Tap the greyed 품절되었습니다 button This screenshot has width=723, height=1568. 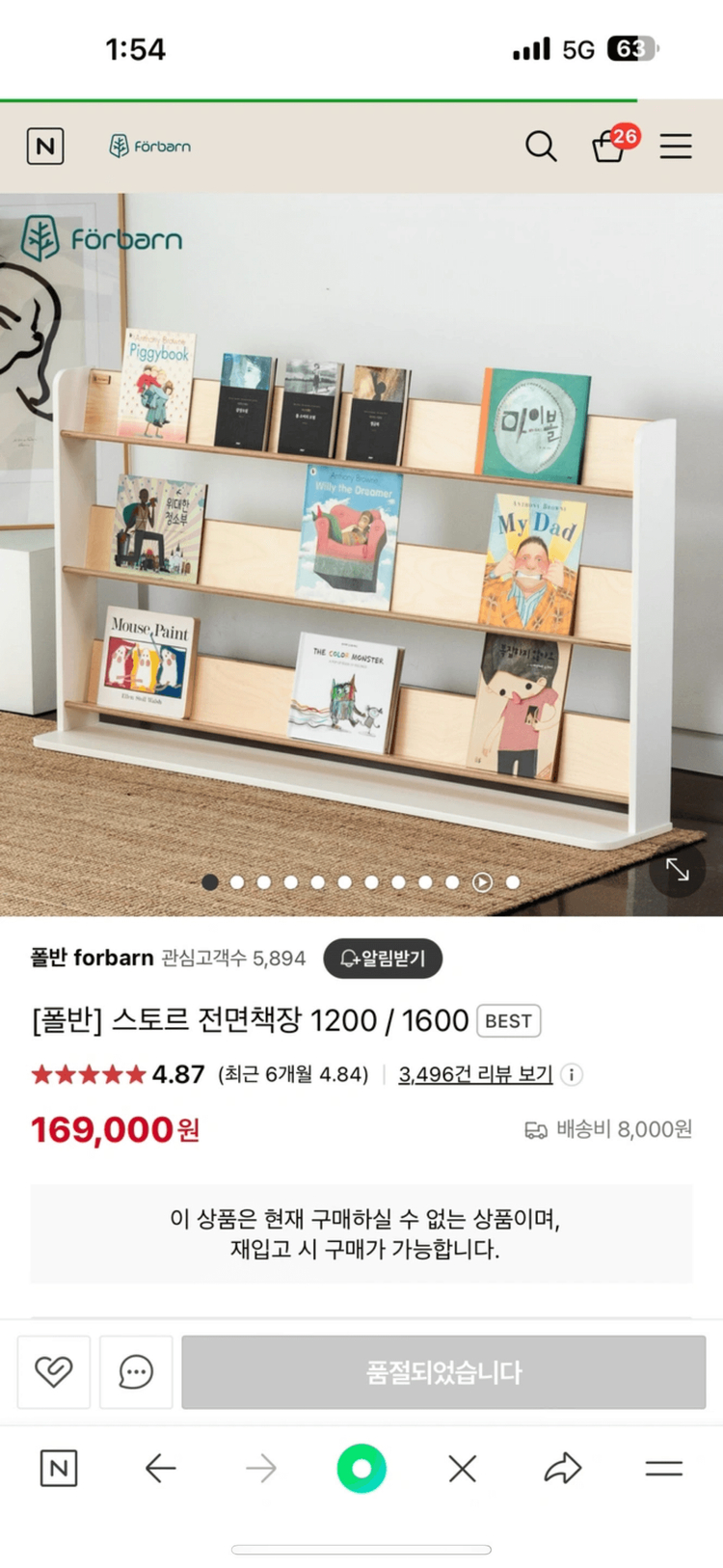click(x=443, y=1371)
